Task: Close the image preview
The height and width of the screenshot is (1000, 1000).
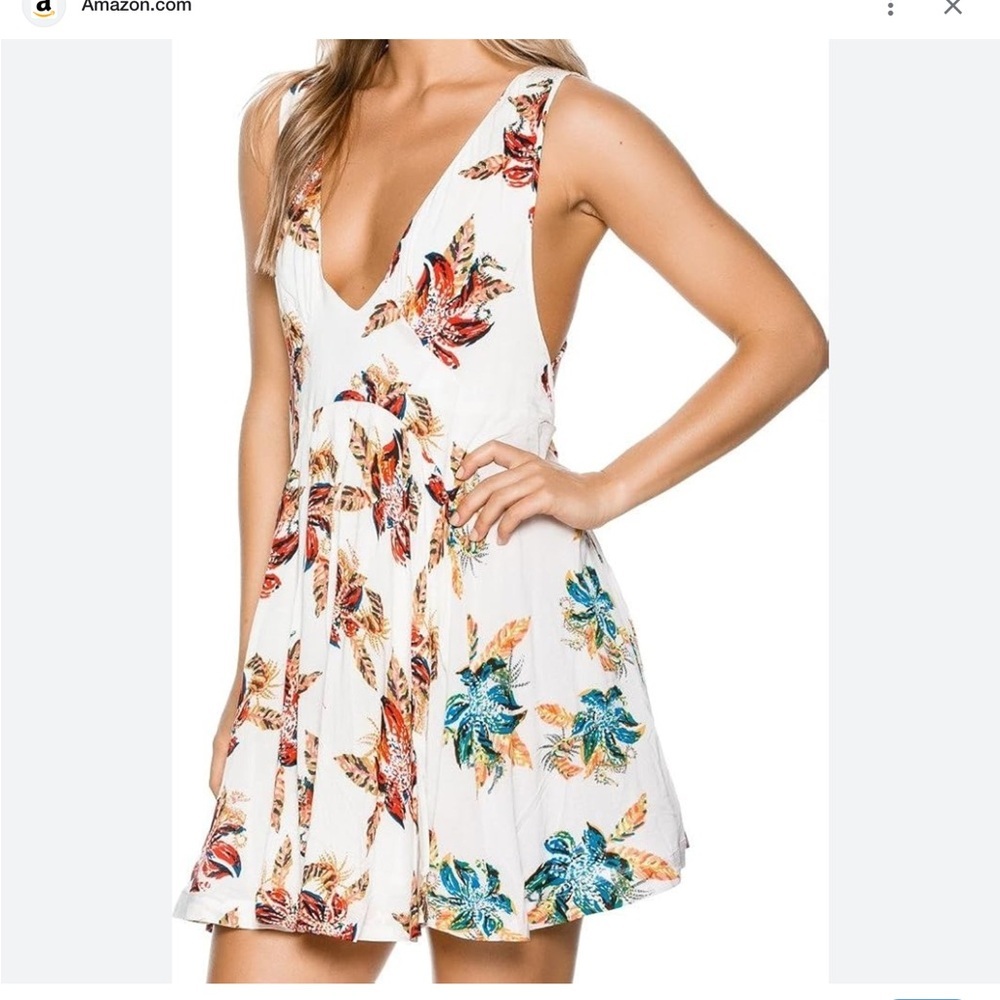Action: click(953, 7)
